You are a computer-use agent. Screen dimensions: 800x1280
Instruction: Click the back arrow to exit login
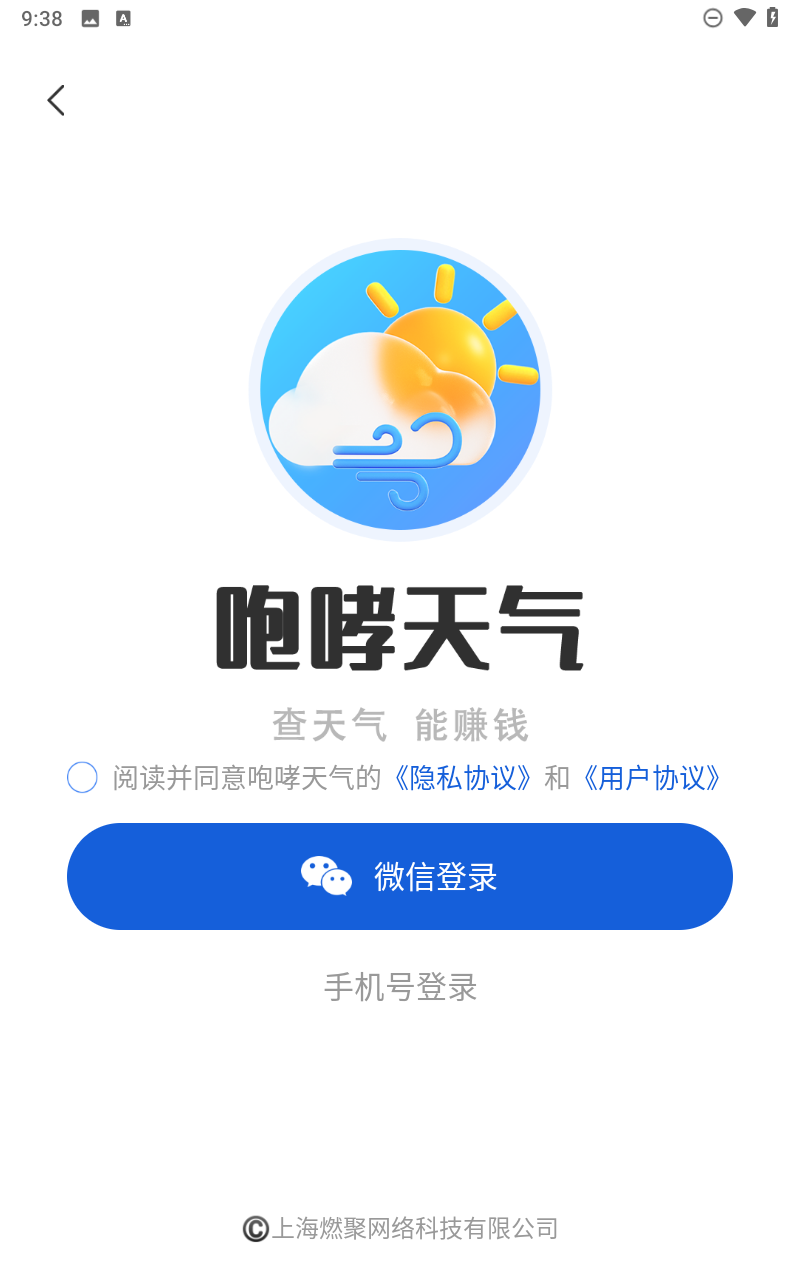[x=55, y=99]
